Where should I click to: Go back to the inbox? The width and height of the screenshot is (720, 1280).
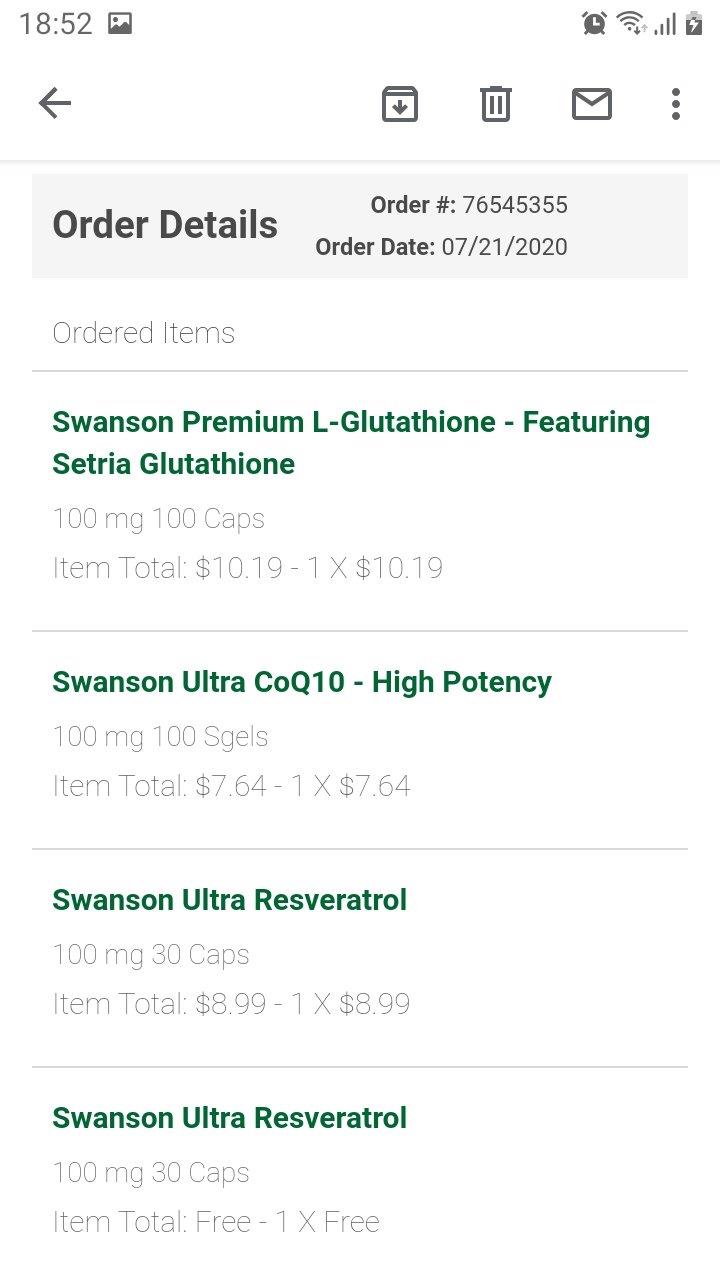(55, 103)
